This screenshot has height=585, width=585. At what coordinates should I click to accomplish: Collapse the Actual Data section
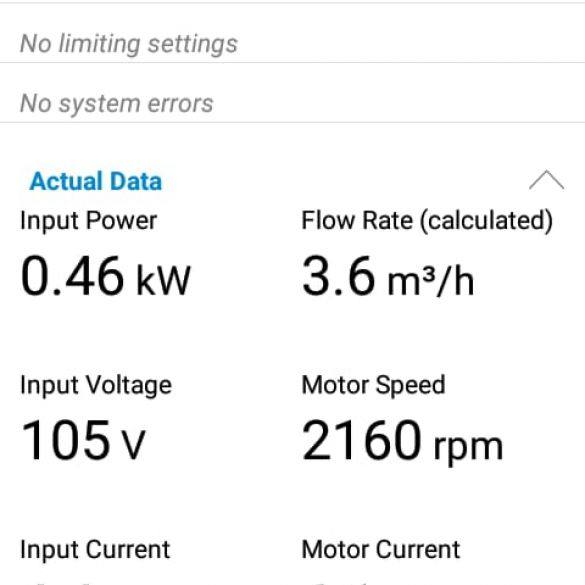[x=546, y=180]
